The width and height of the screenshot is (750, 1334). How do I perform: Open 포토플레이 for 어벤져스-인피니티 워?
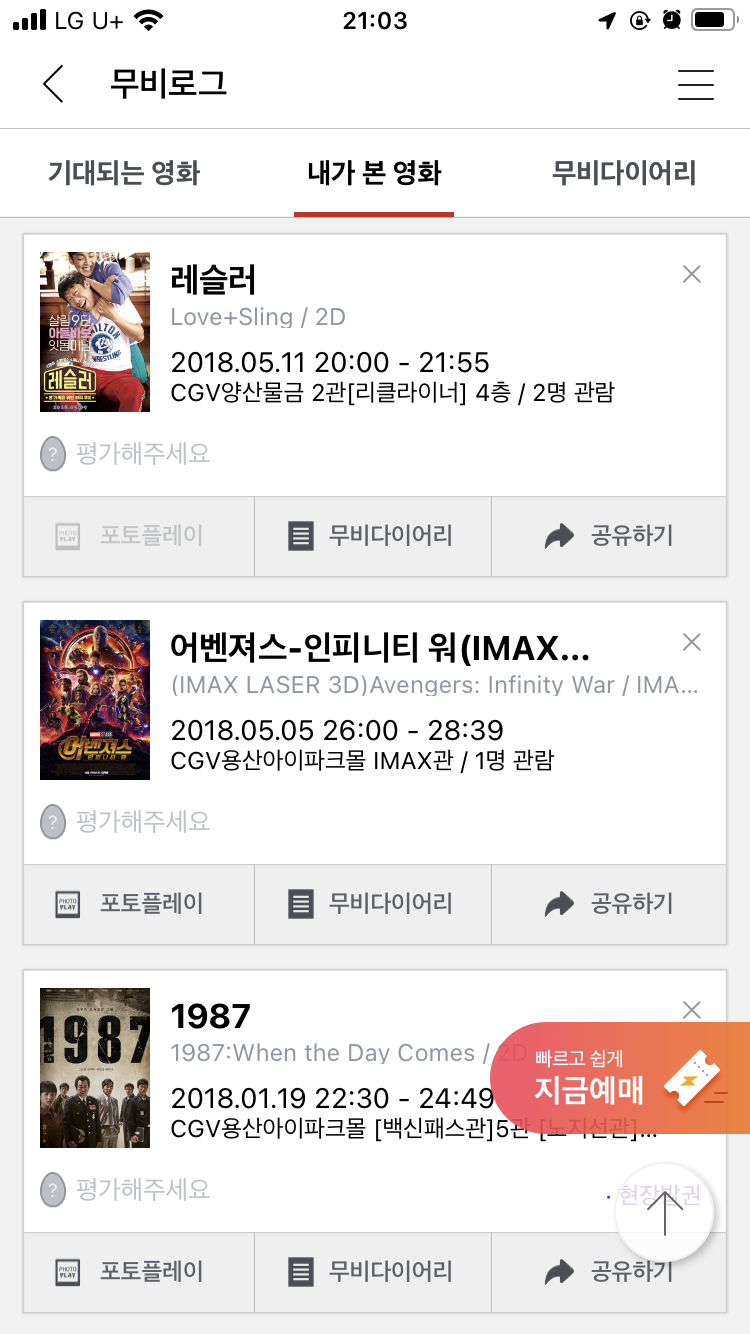click(x=138, y=904)
